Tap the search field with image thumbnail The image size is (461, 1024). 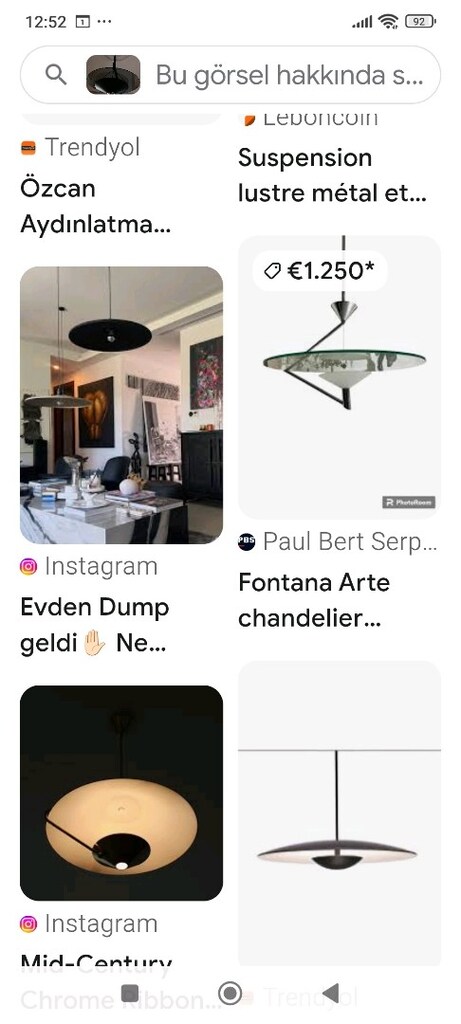pos(230,75)
